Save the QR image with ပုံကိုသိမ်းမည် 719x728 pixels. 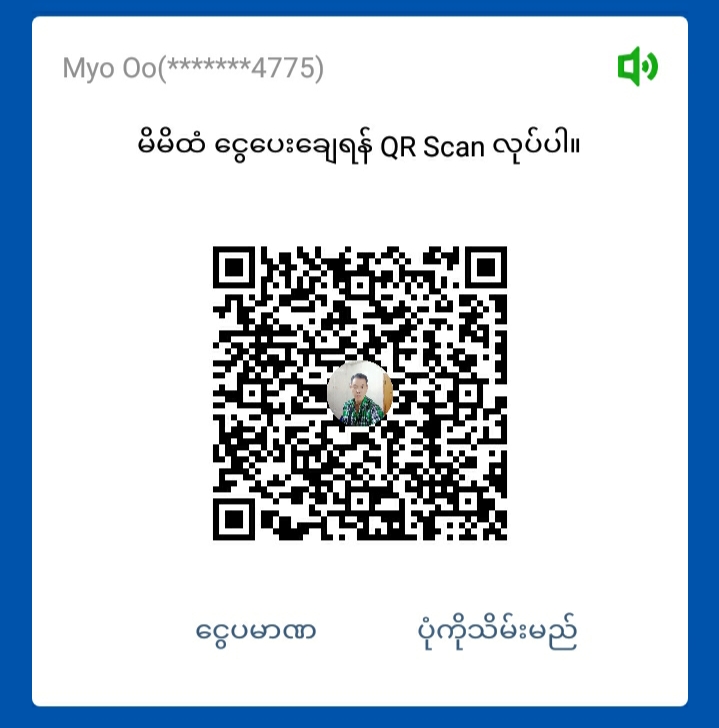497,632
